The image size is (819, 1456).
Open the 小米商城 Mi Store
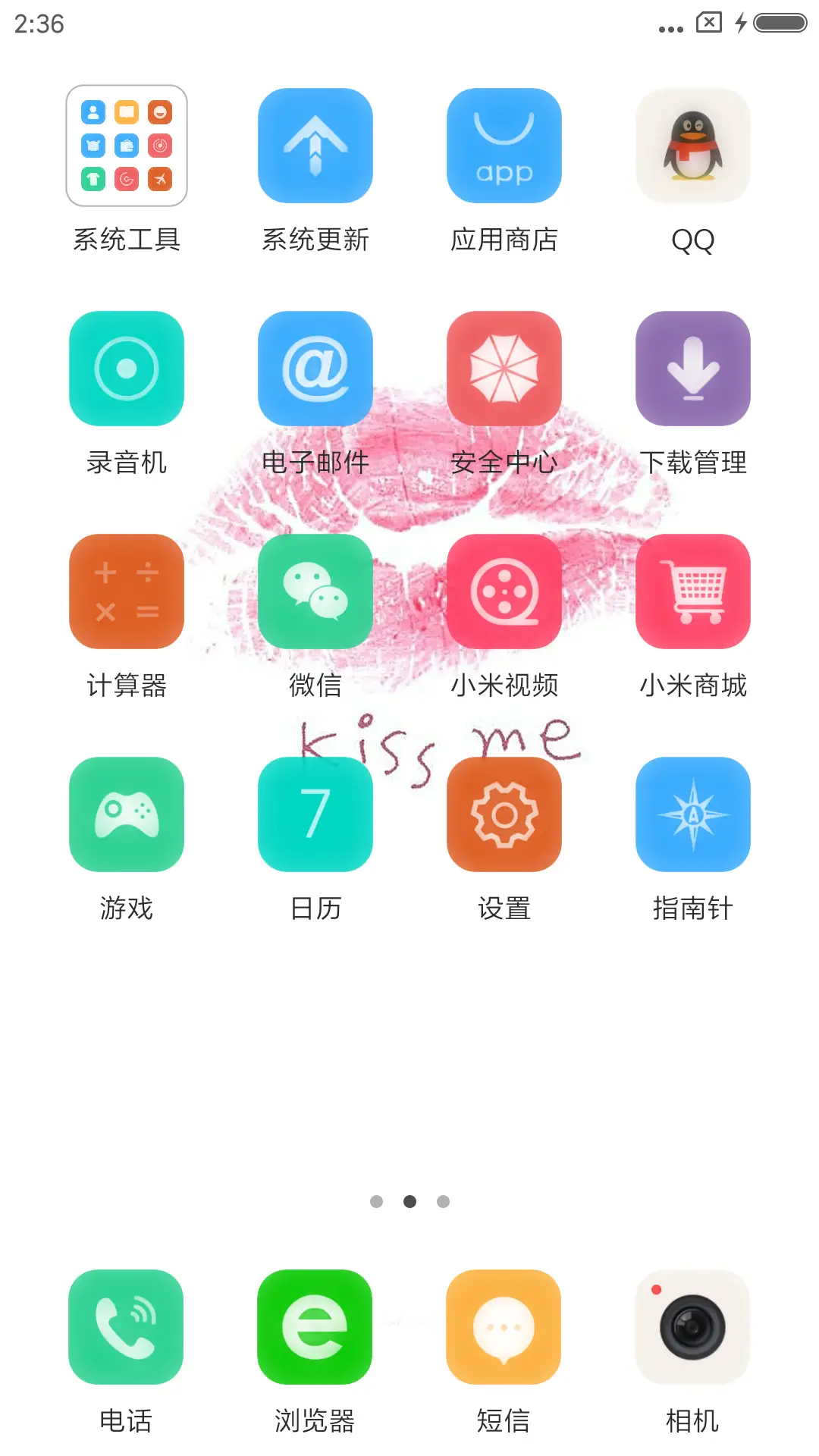[692, 592]
